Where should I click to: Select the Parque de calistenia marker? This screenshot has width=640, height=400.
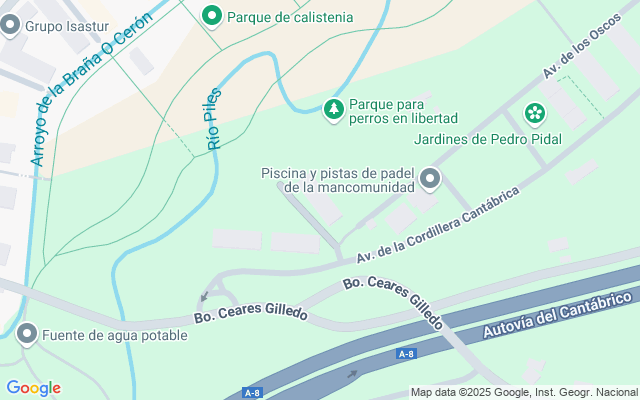pyautogui.click(x=211, y=16)
